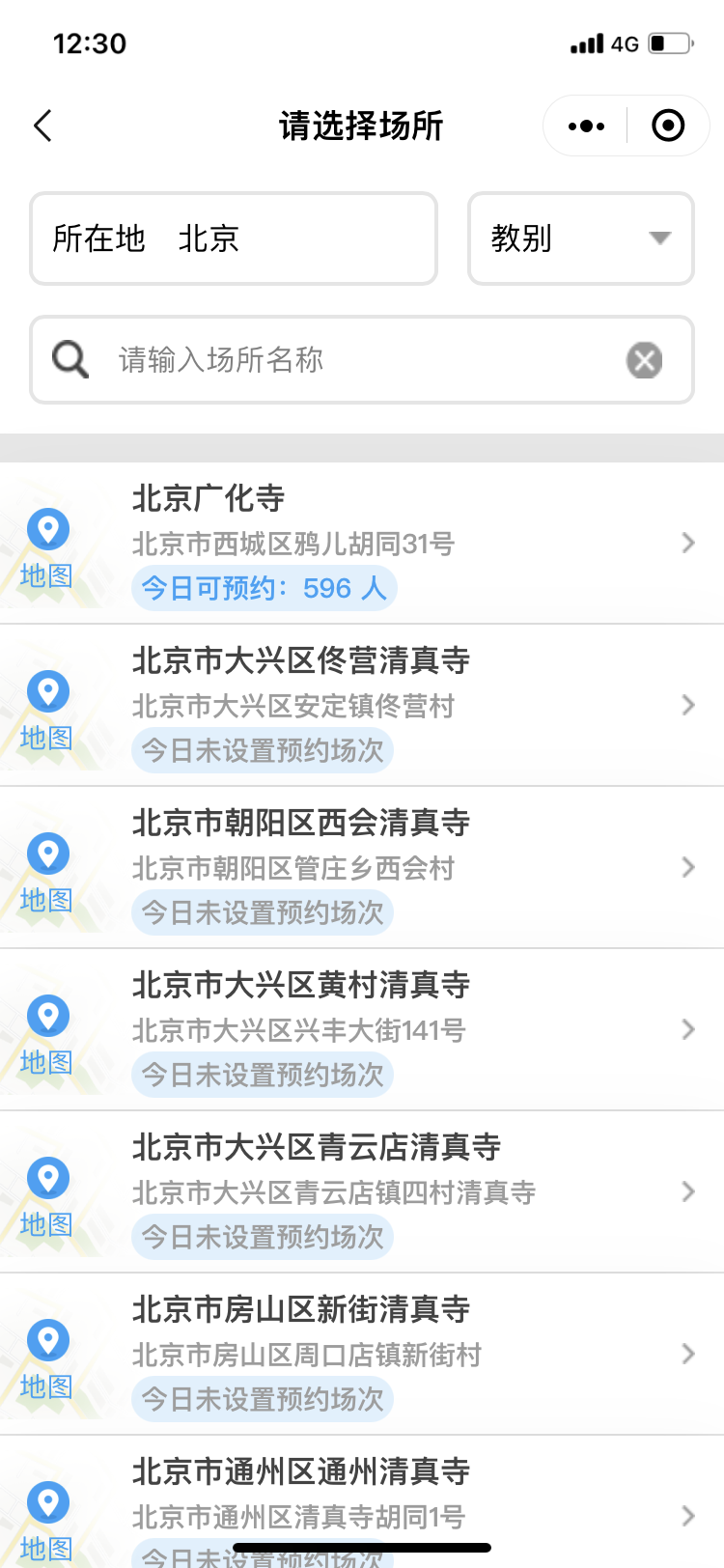This screenshot has height=1568, width=724.
Task: Open the mini program three-dot menu
Action: pos(586,126)
